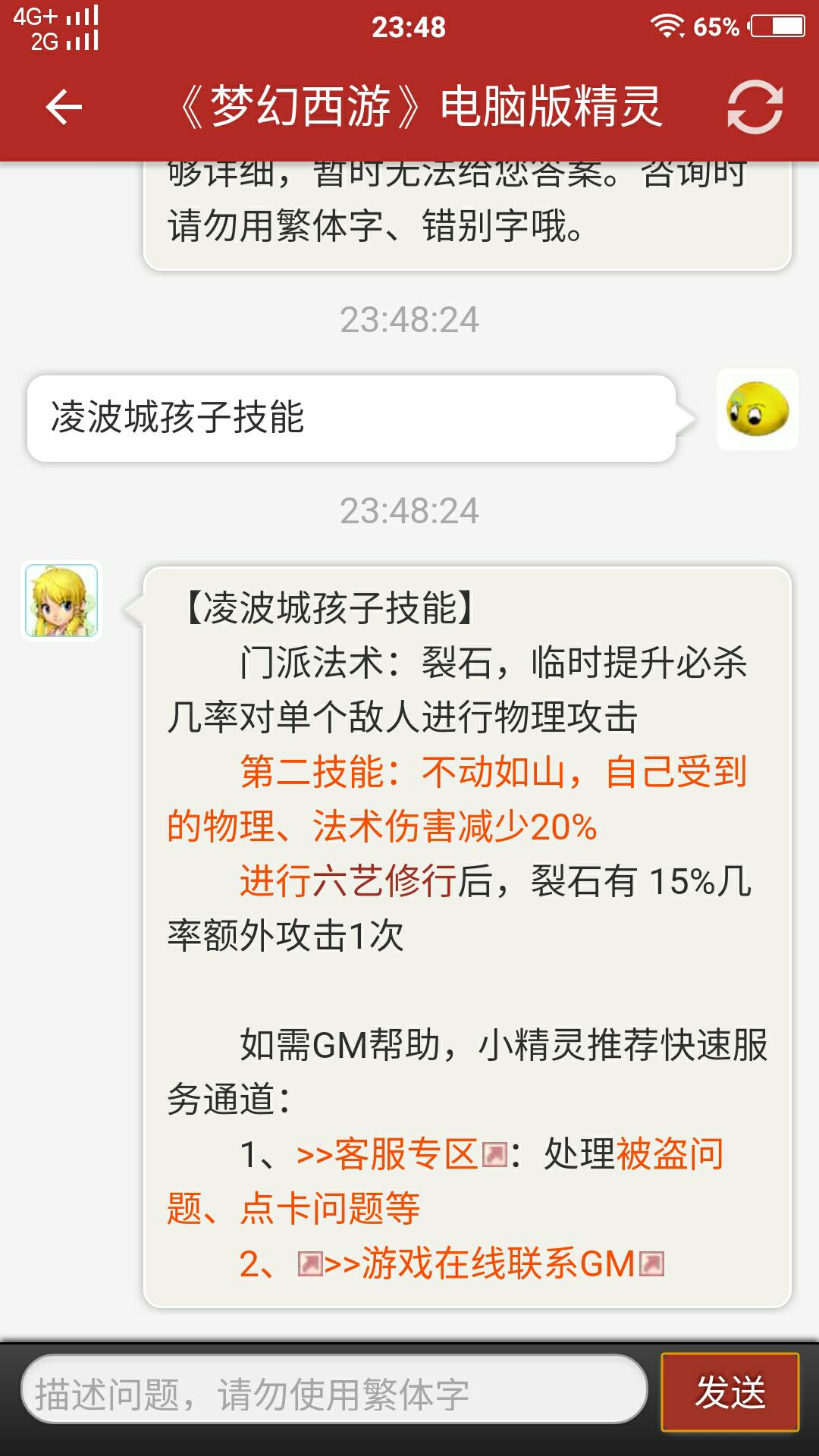Viewport: 819px width, 1456px height.
Task: Open the 被盗问题、点卡问题等 link
Action: 445,1181
